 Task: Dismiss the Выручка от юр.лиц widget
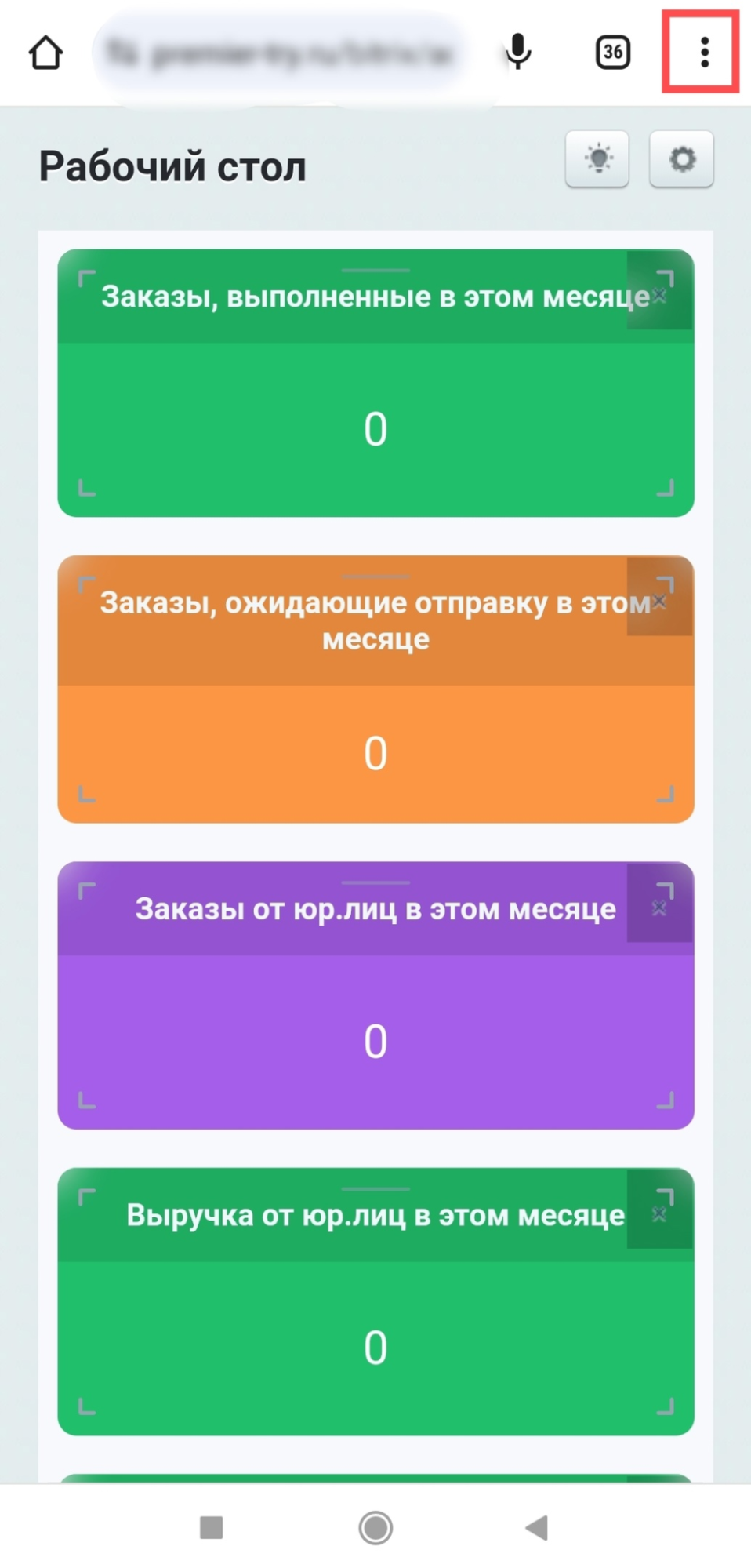point(659,1213)
